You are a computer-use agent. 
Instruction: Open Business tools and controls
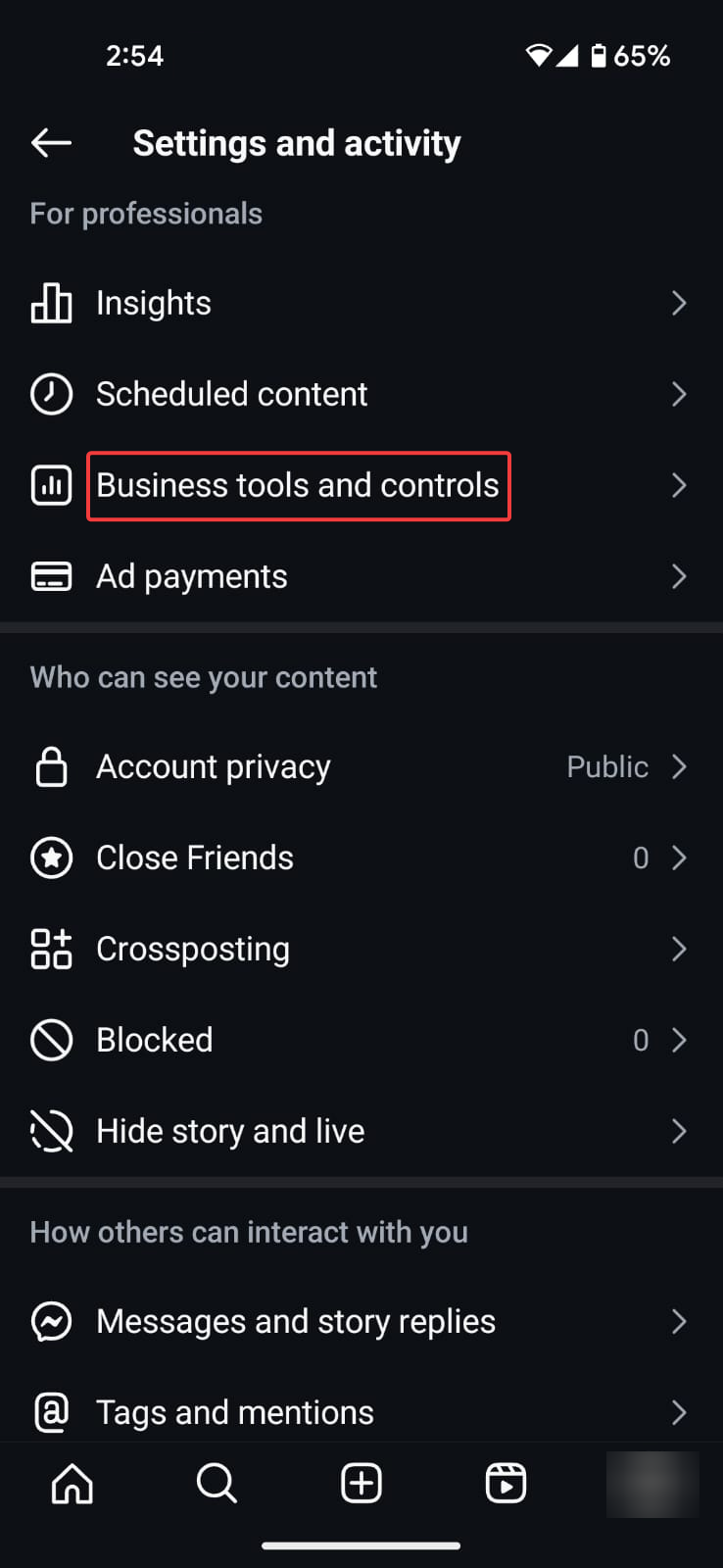(361, 485)
